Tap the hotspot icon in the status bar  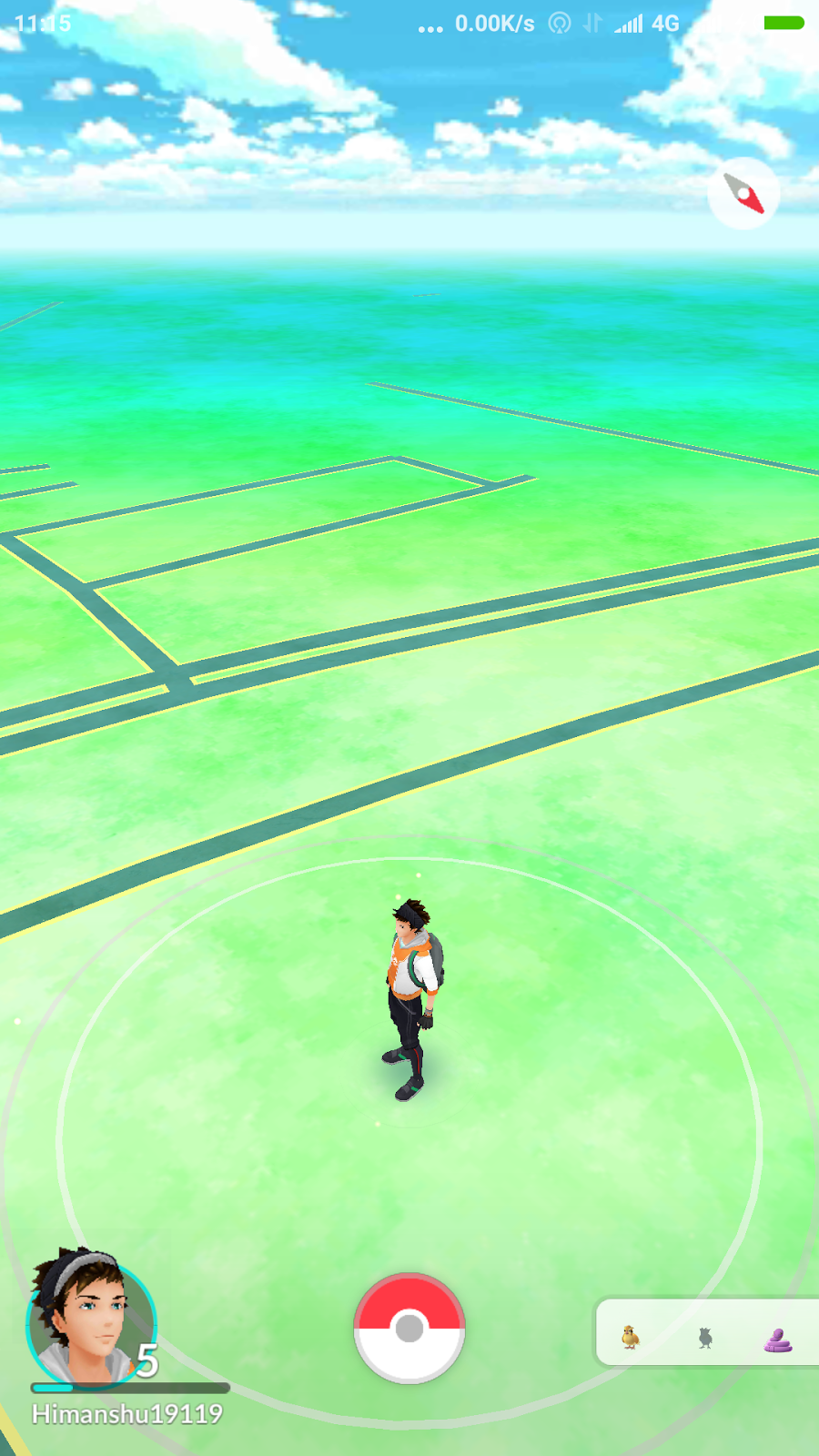[558, 23]
